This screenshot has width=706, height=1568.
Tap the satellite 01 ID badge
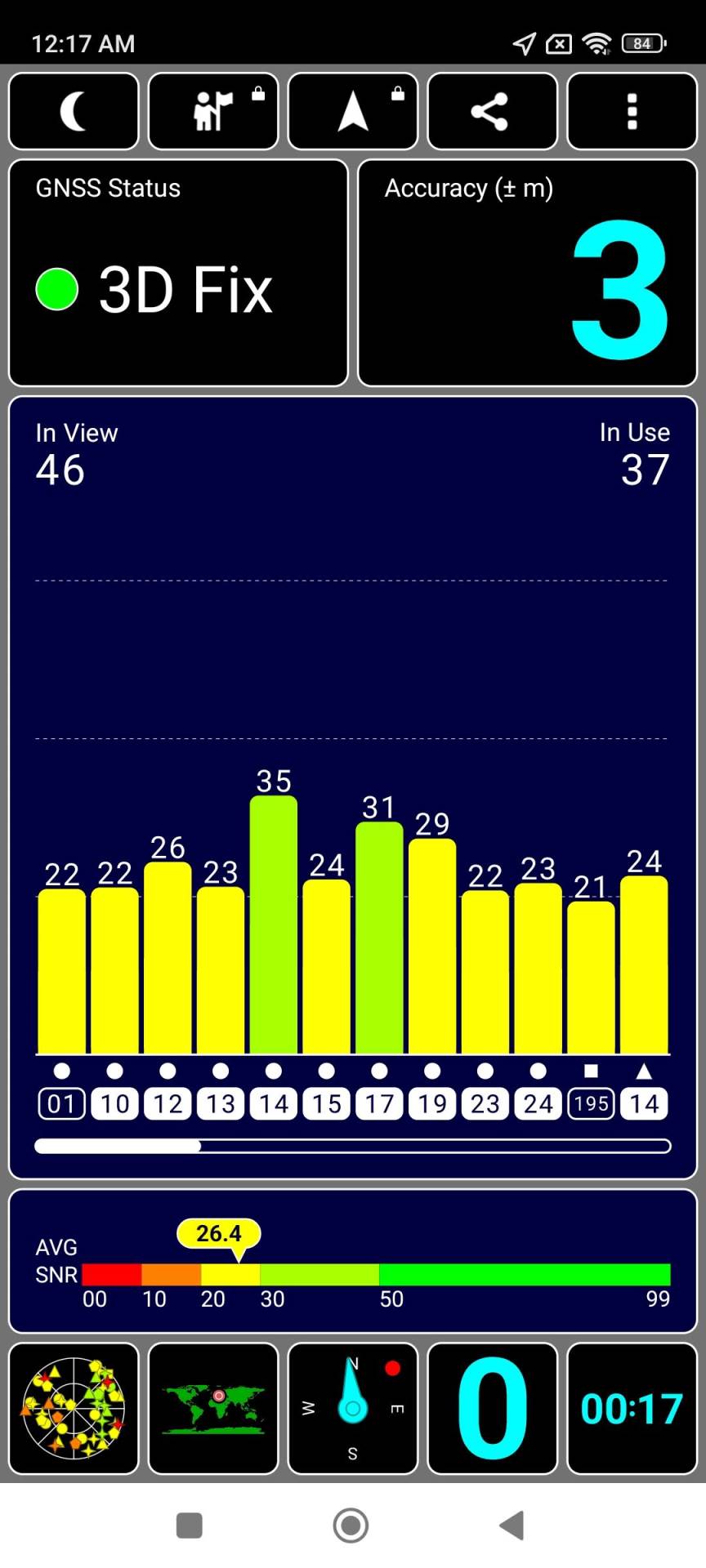click(61, 1102)
